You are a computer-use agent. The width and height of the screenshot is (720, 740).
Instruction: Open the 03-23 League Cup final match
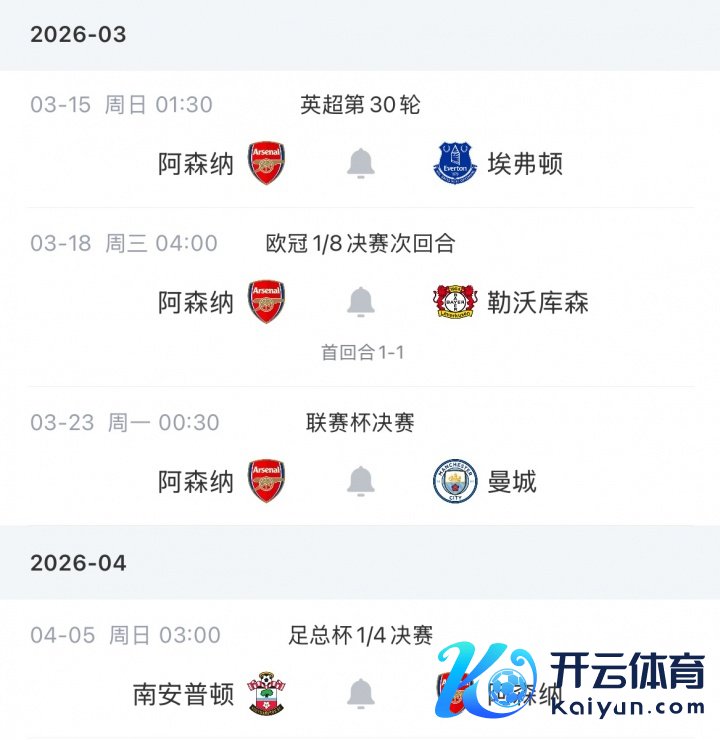[360, 423]
